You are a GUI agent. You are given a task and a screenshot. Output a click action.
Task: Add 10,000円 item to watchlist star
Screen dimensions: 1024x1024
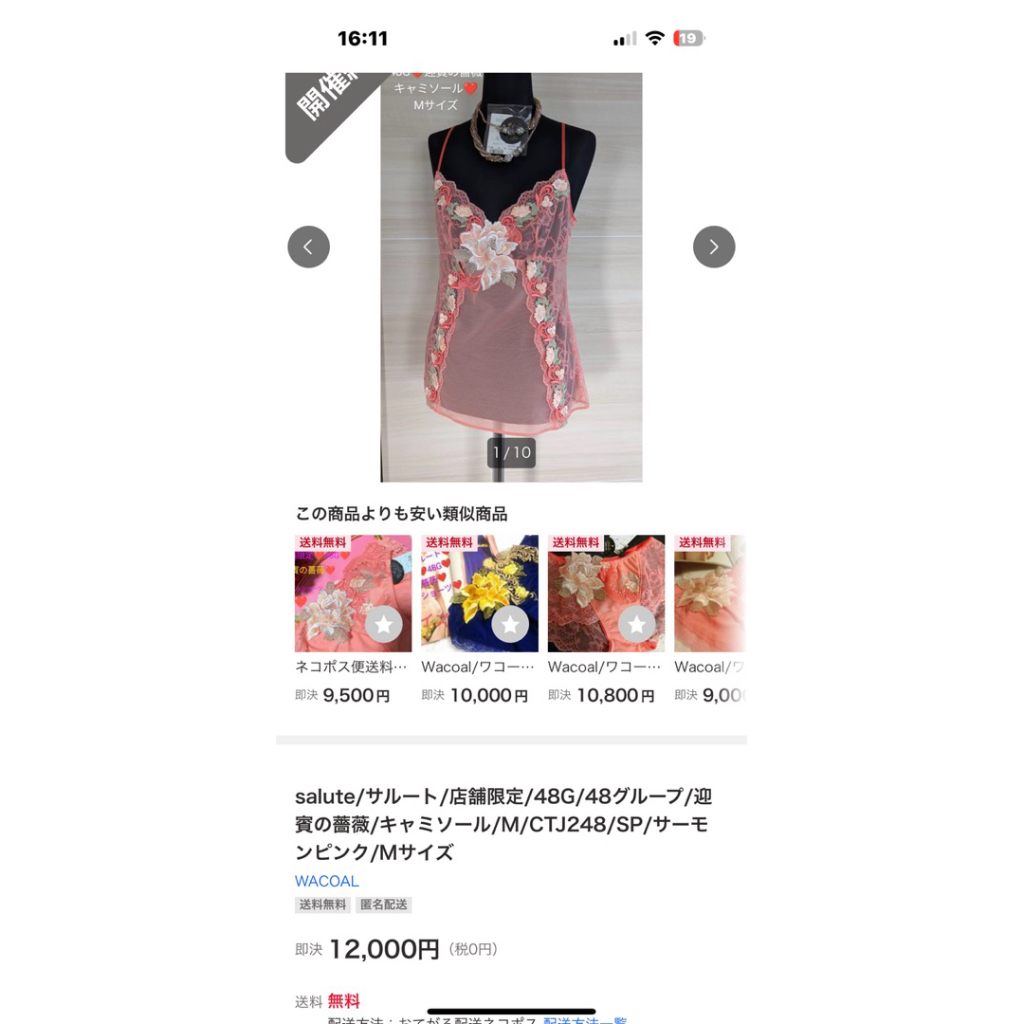pos(510,625)
